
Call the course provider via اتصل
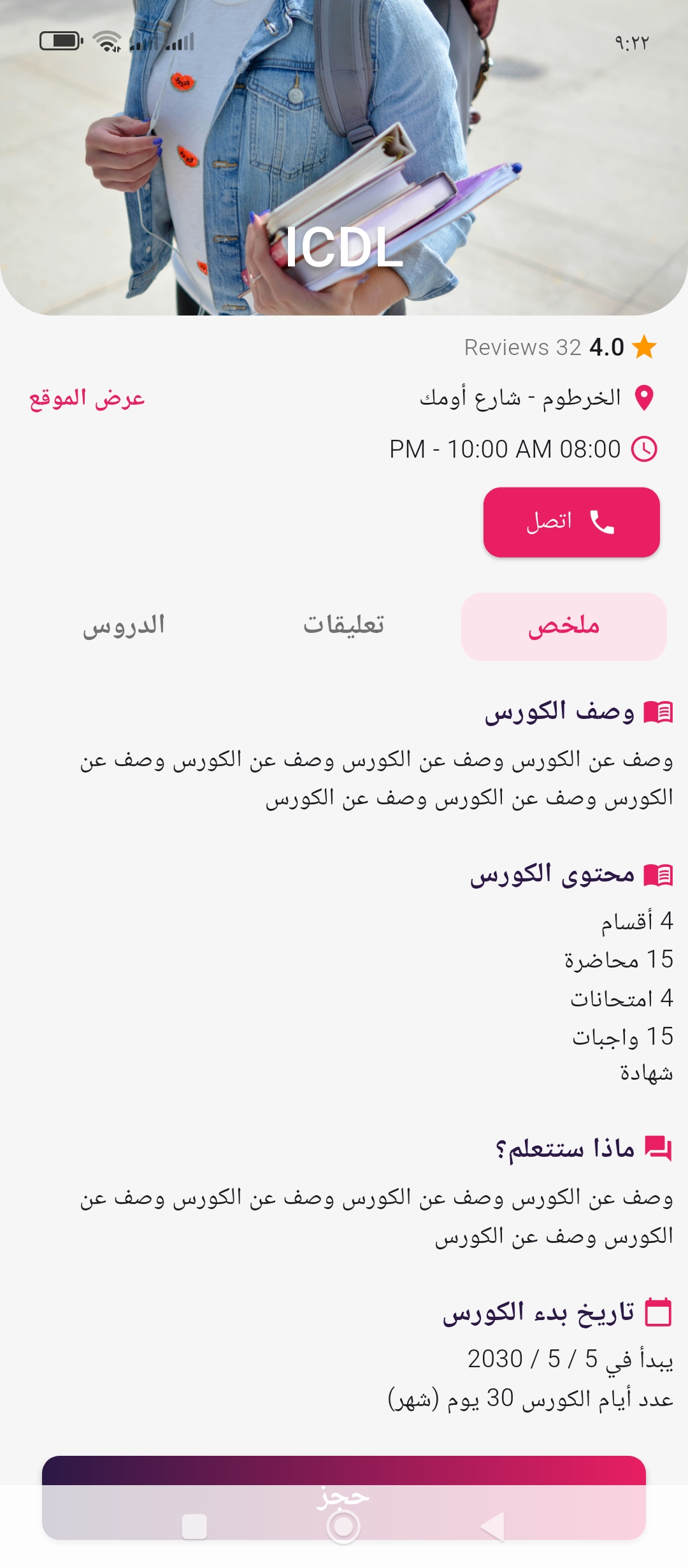(x=571, y=522)
